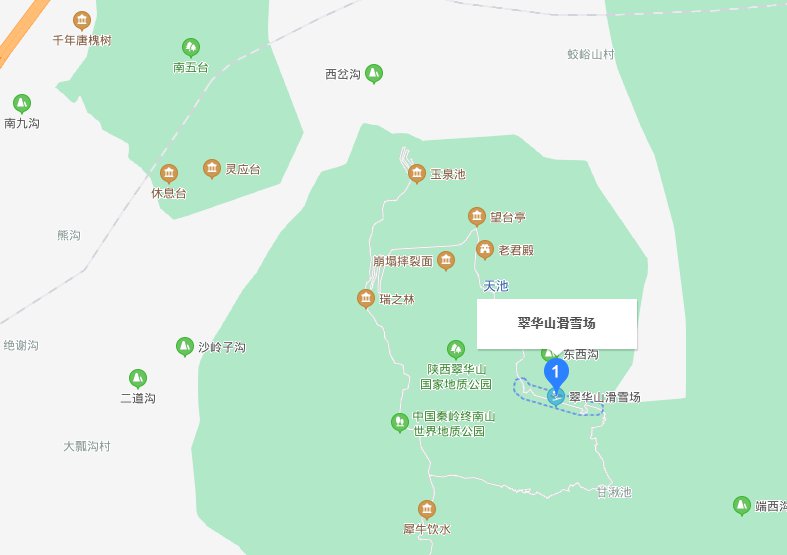Screen dimensions: 787x555
Task: Select the 玉泉池 point of interest
Action: tap(417, 174)
